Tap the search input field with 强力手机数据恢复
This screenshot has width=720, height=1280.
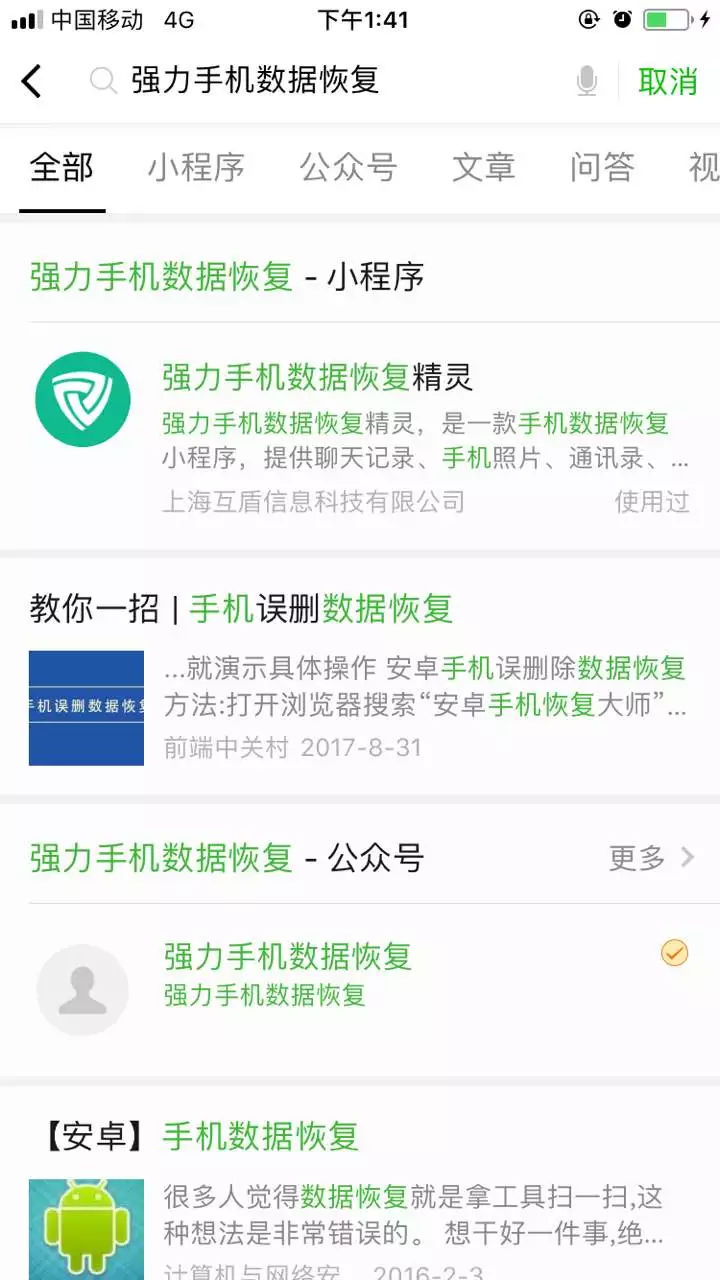point(300,82)
